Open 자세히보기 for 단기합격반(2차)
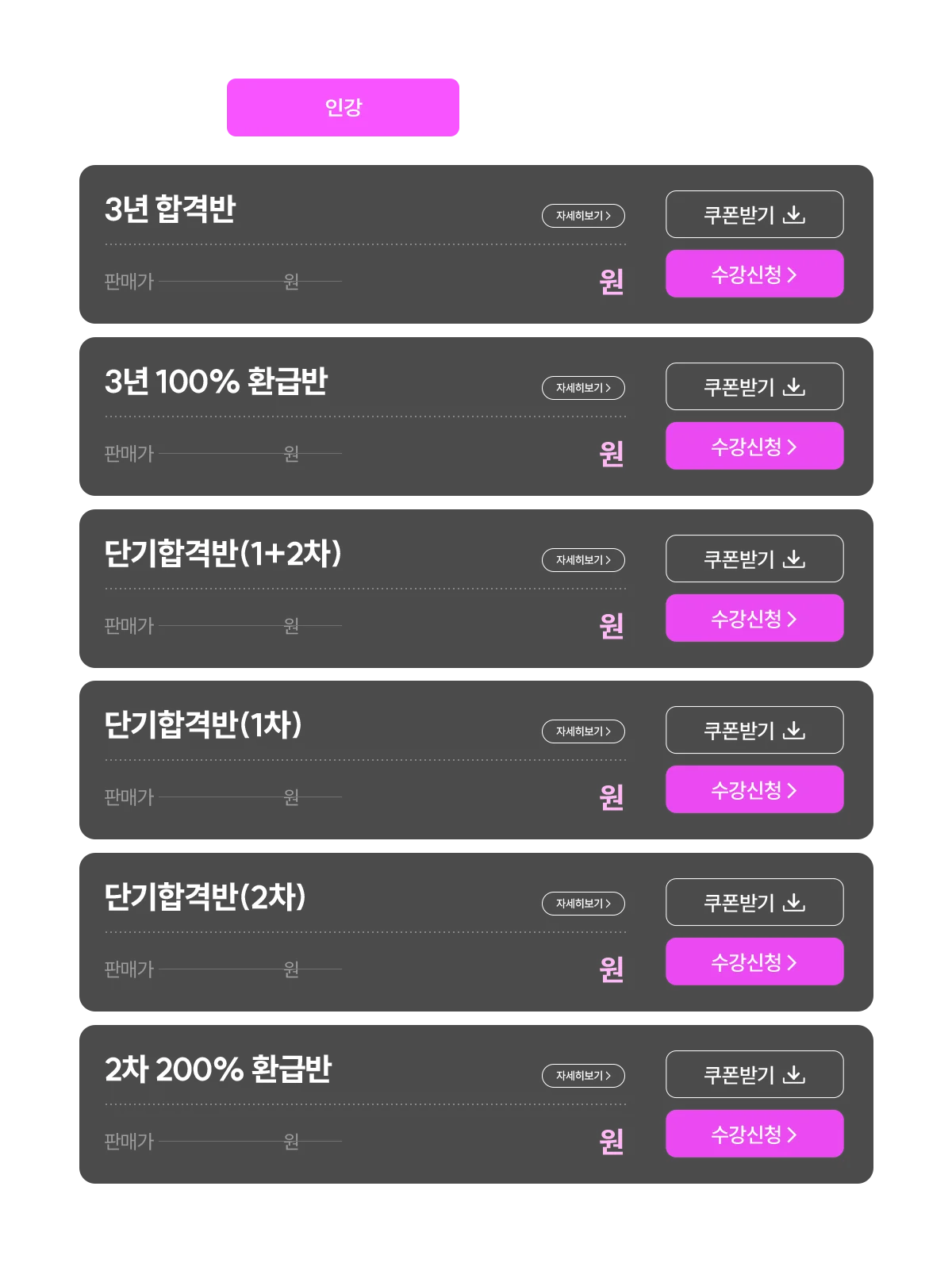Image resolution: width=952 pixels, height=1263 pixels. click(x=583, y=904)
